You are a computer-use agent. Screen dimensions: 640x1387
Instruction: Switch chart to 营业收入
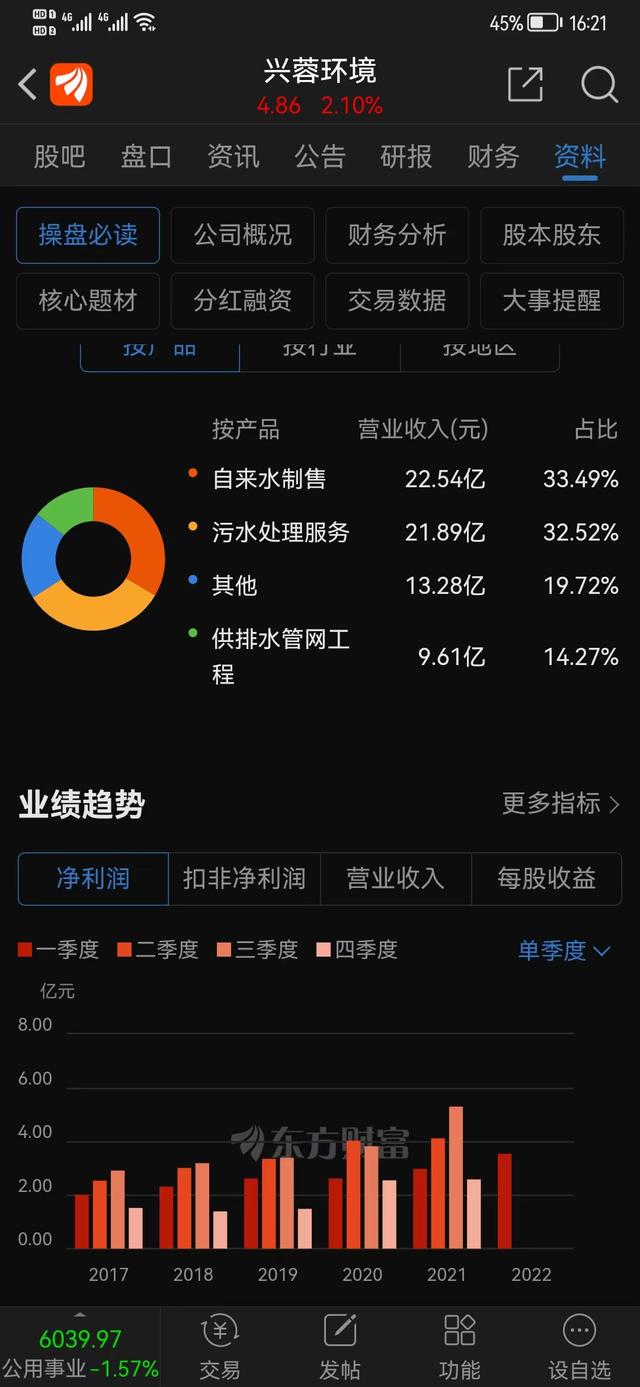395,879
